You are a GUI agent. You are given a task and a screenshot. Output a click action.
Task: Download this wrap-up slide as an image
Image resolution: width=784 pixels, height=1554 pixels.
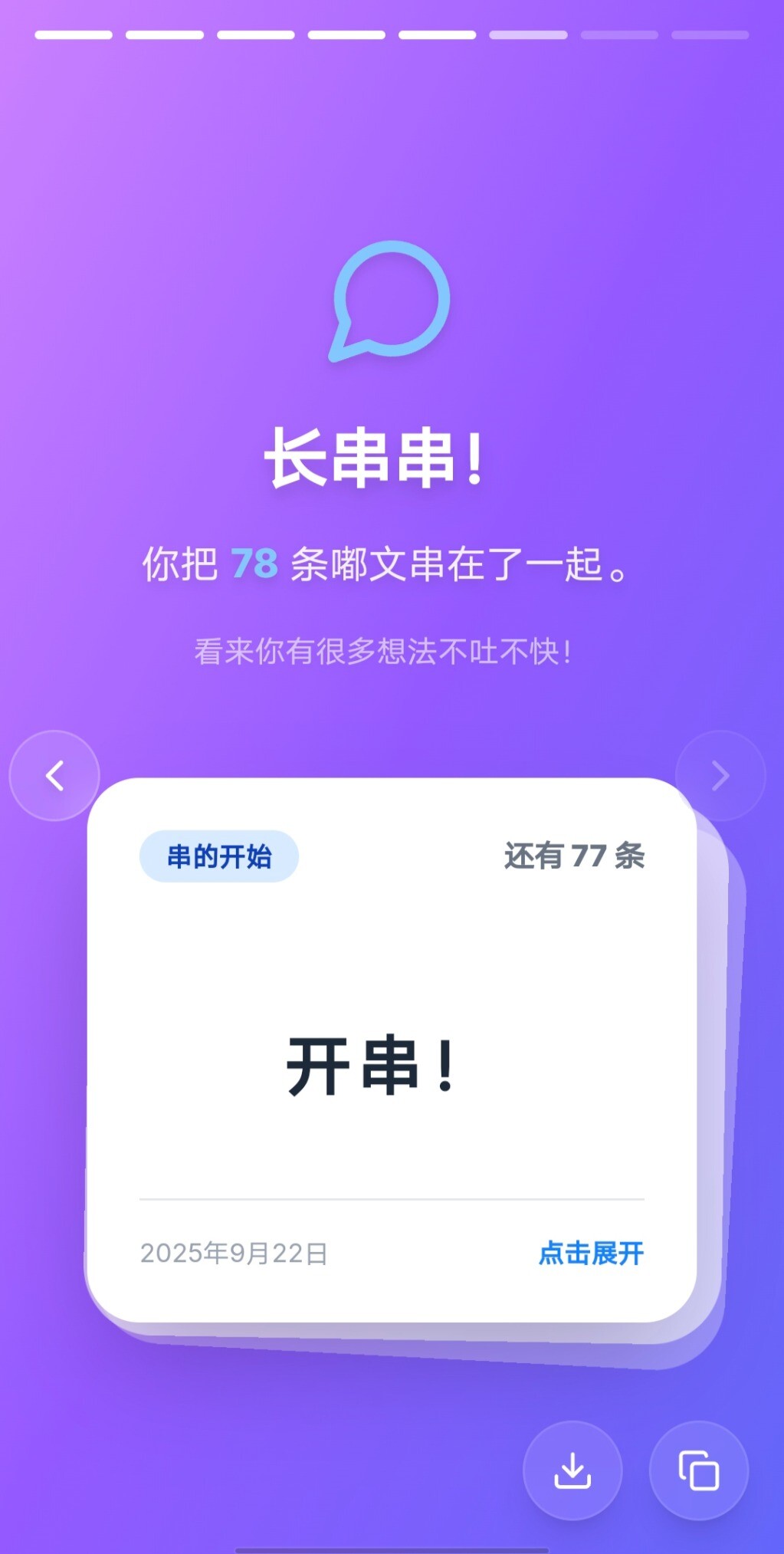(572, 1470)
